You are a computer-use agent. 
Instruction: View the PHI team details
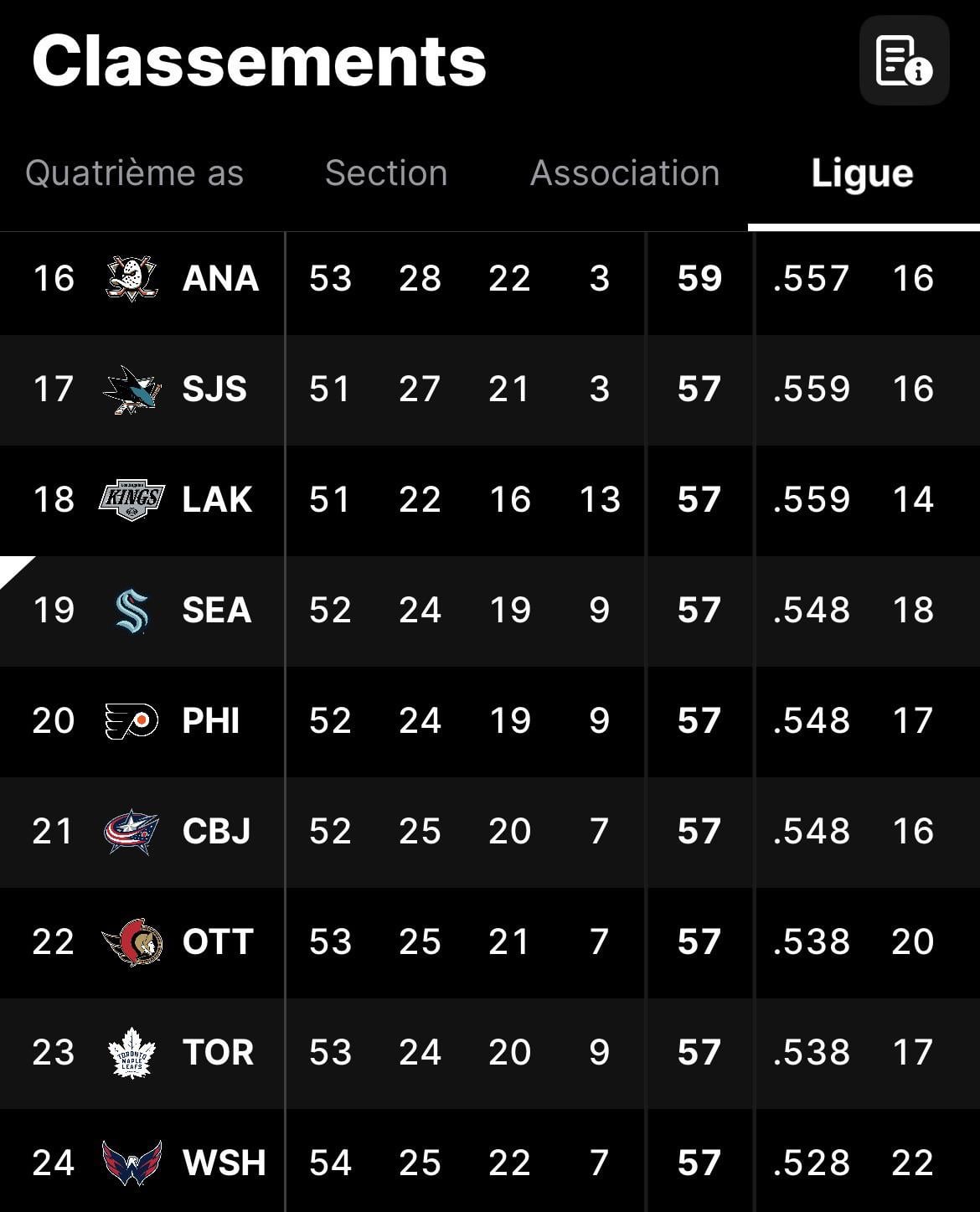[211, 720]
